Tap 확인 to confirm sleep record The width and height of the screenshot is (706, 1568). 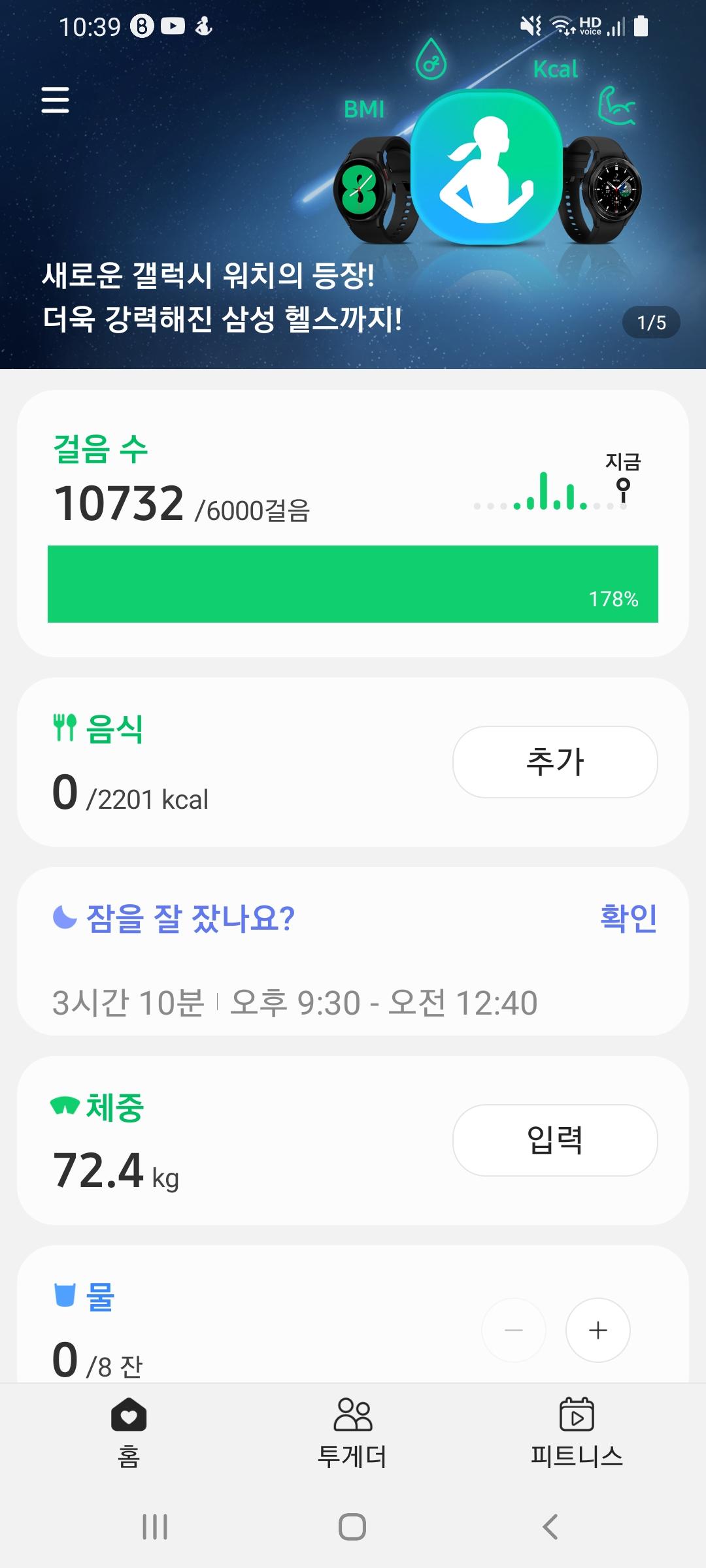pos(628,918)
